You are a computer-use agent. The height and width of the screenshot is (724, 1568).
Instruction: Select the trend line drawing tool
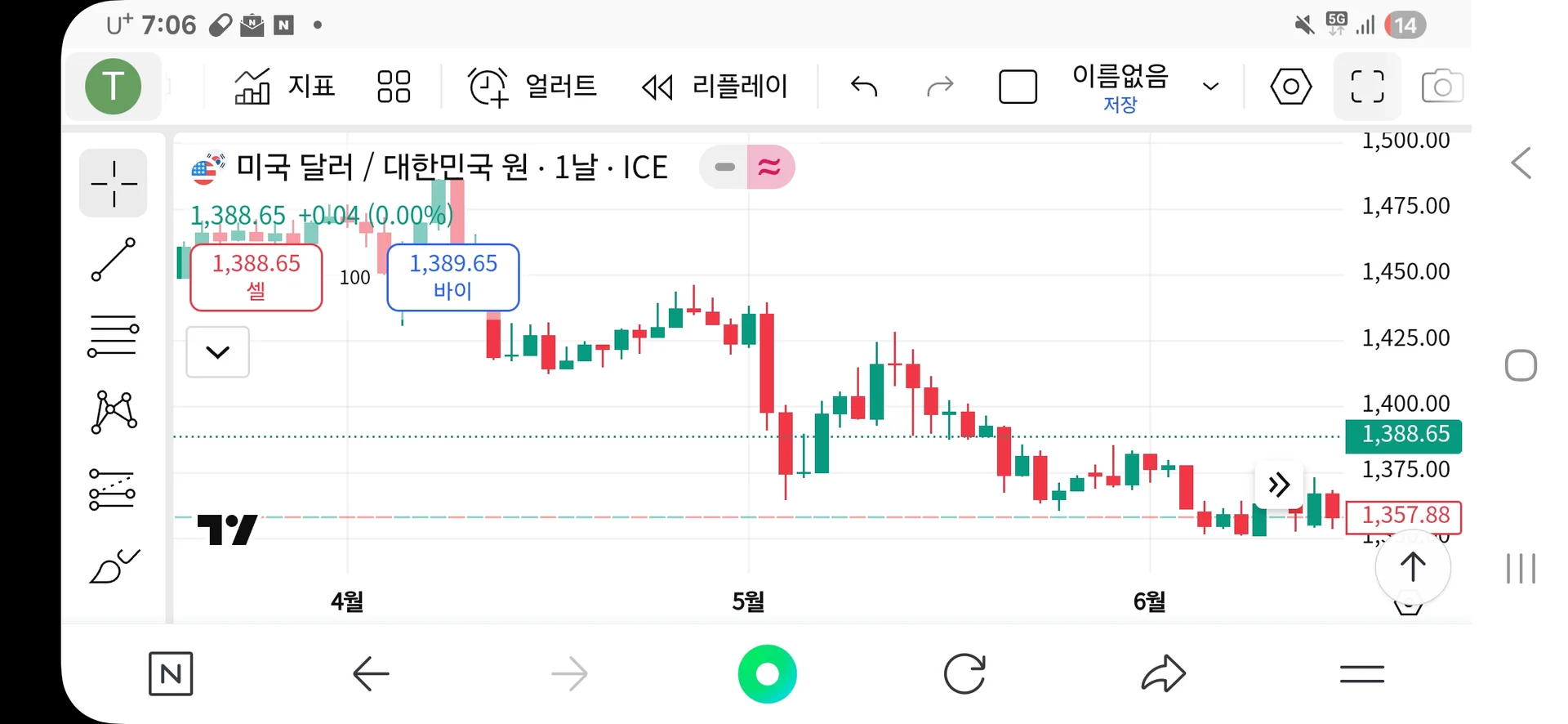click(114, 260)
